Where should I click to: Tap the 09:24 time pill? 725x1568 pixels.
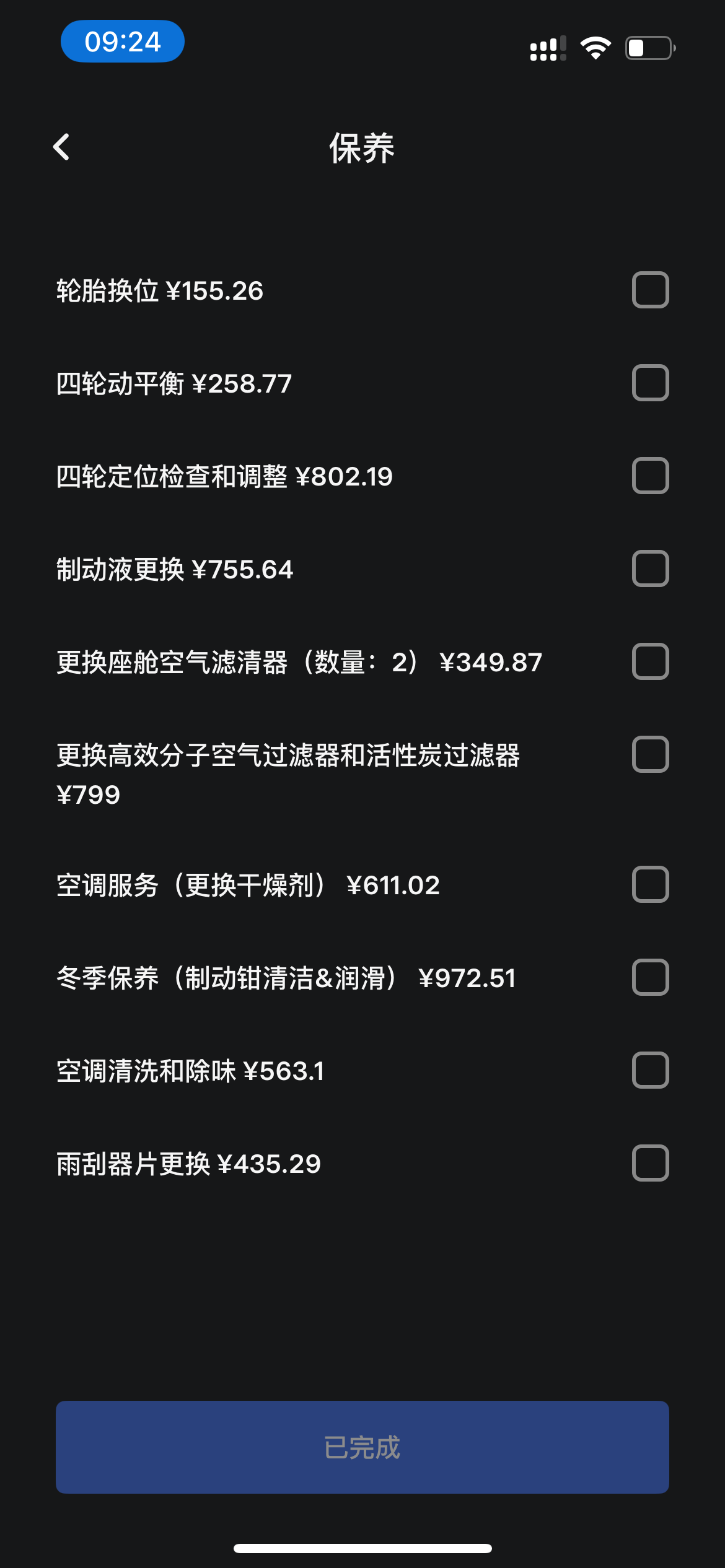tap(122, 41)
